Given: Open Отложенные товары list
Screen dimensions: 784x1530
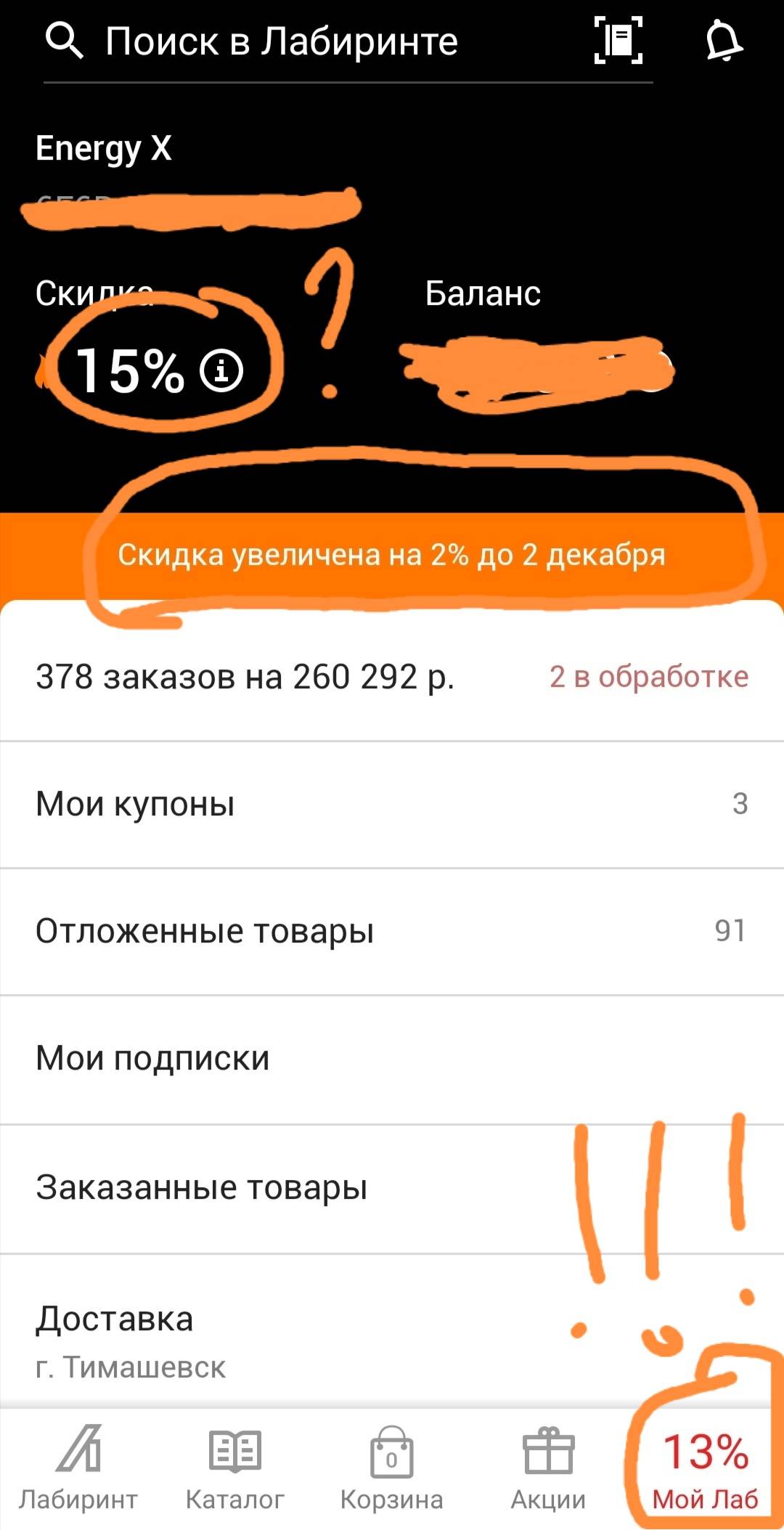Looking at the screenshot, I should pos(392,932).
